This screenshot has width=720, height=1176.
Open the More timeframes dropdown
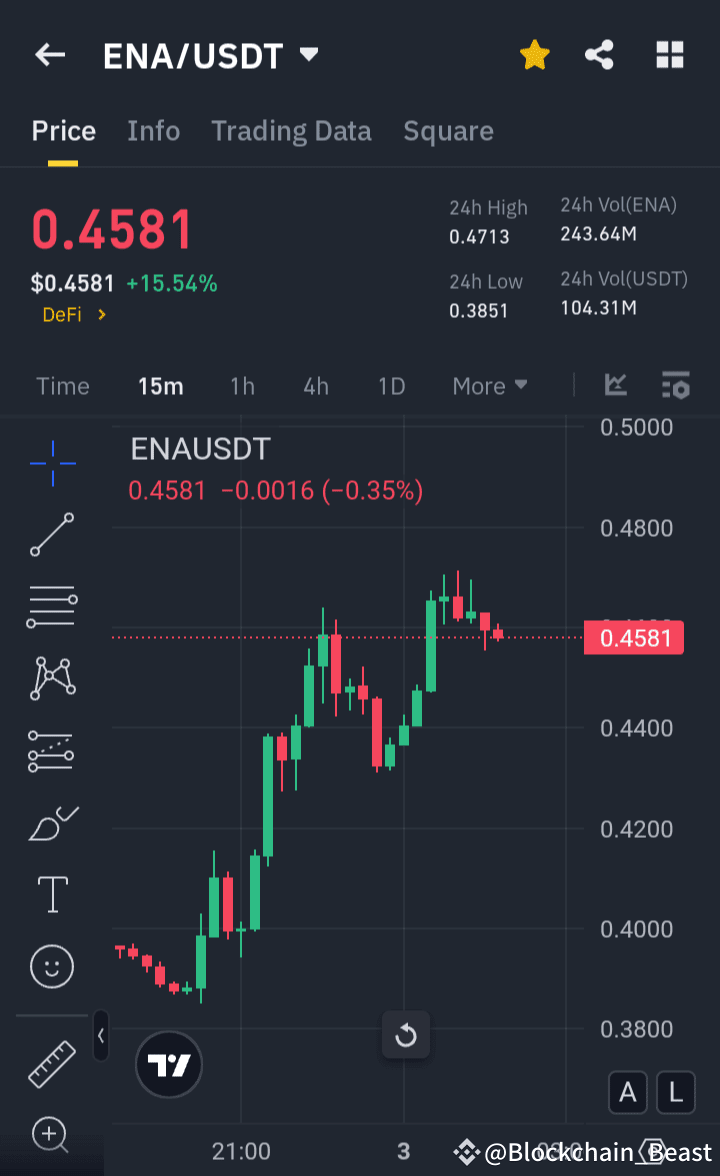489,385
